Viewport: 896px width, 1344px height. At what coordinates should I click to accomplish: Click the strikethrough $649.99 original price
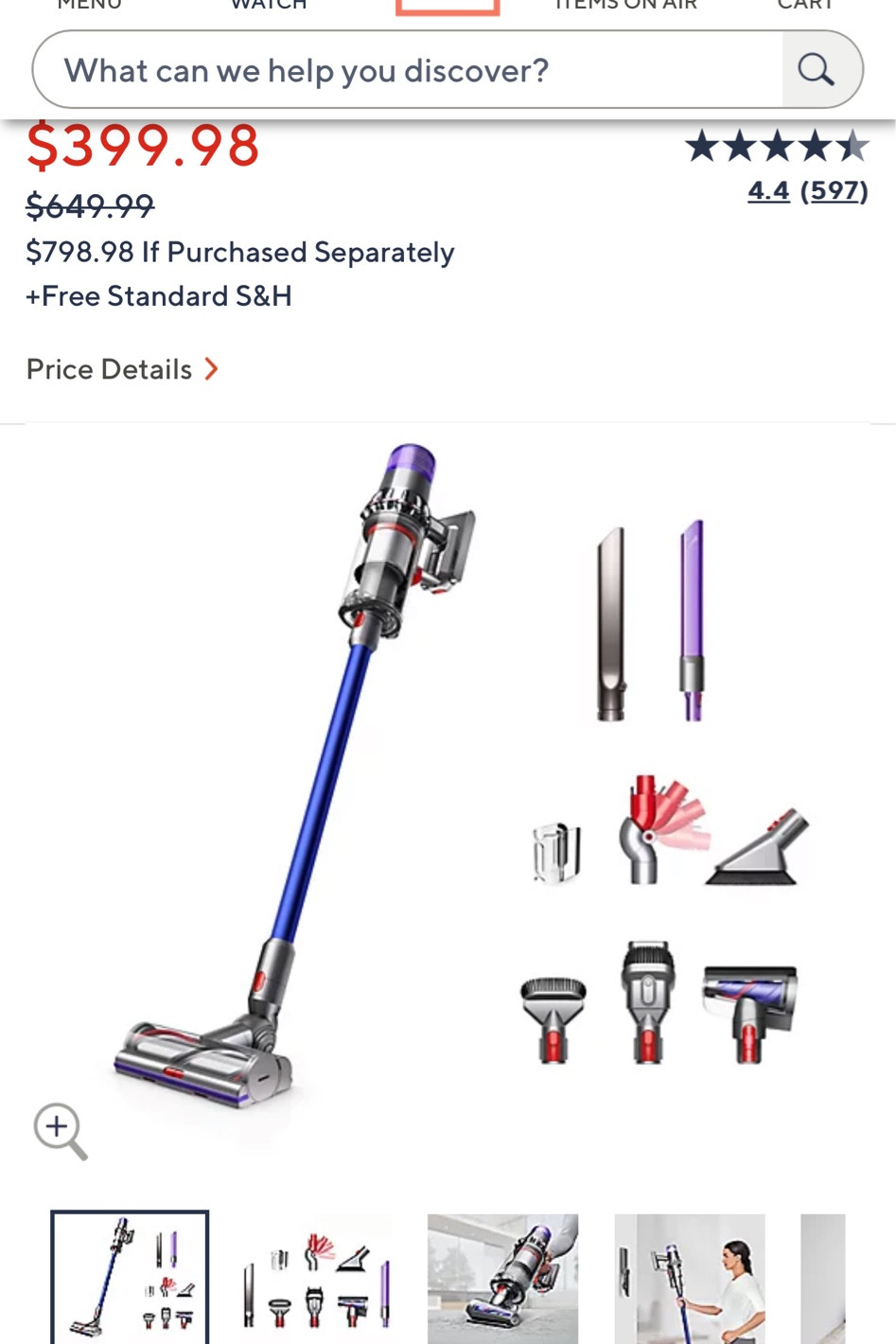[89, 206]
